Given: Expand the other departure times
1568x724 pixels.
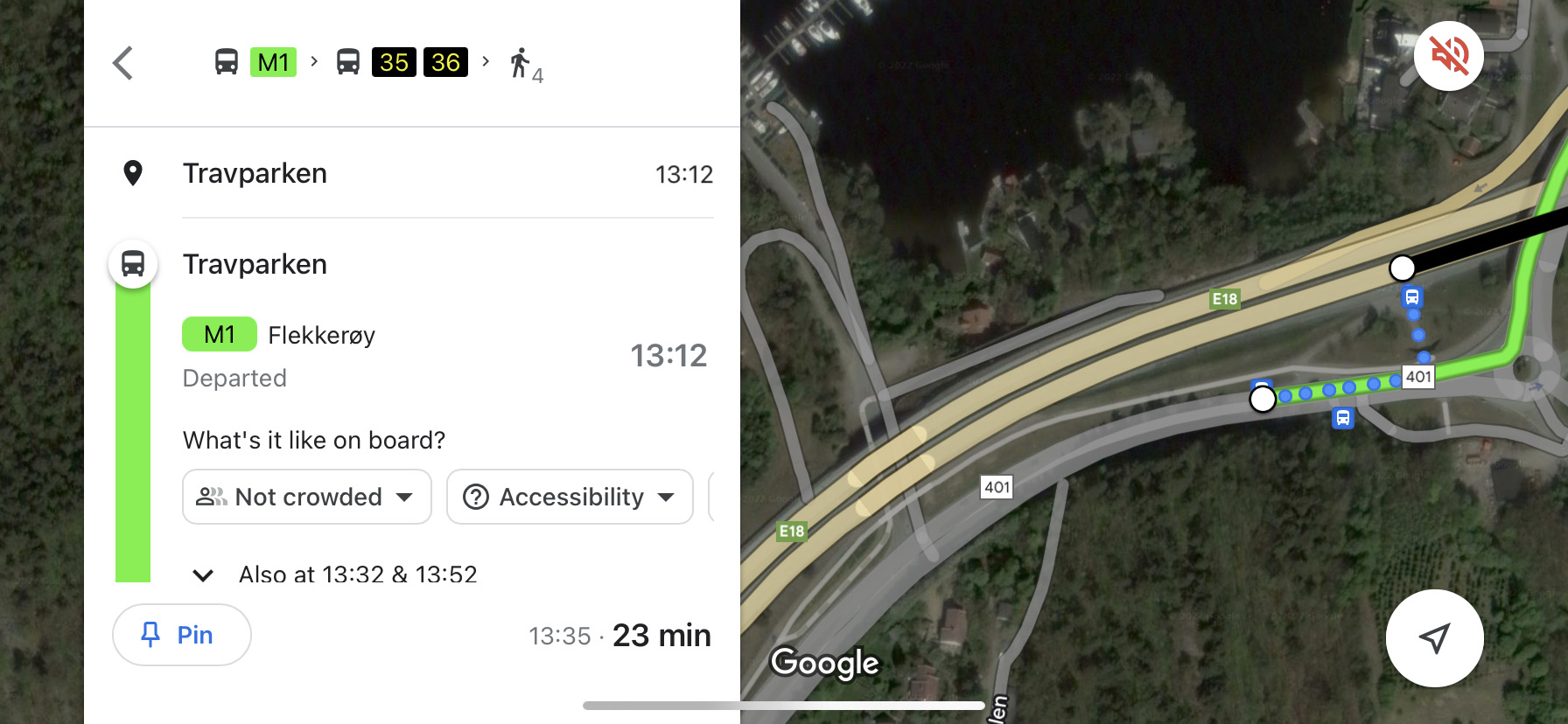Looking at the screenshot, I should click(203, 574).
